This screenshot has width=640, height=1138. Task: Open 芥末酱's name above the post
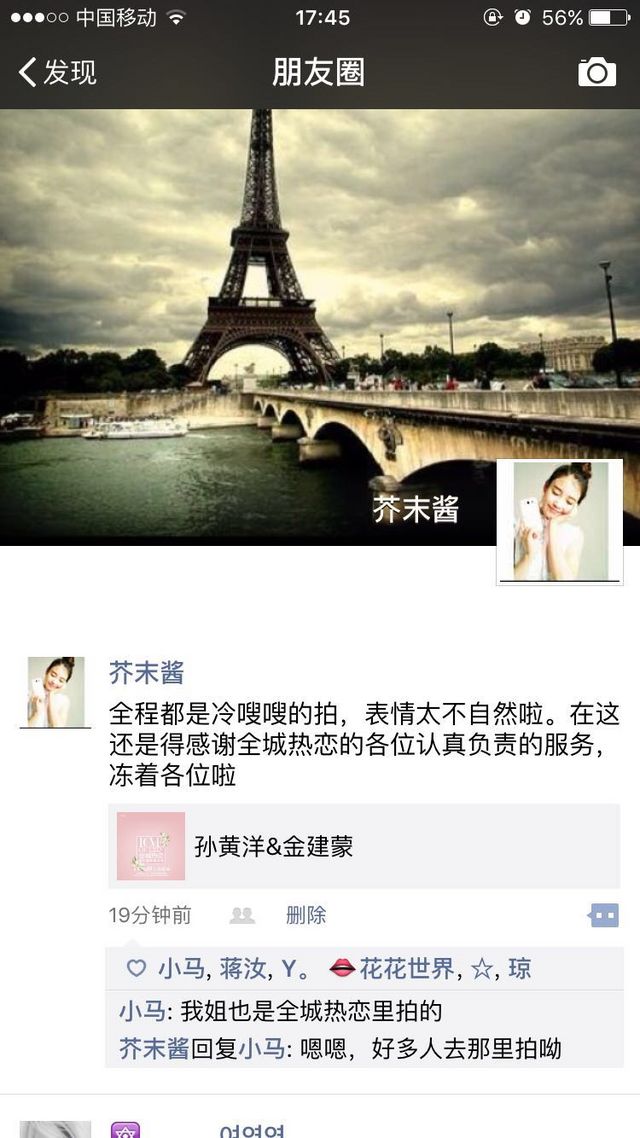pos(147,673)
